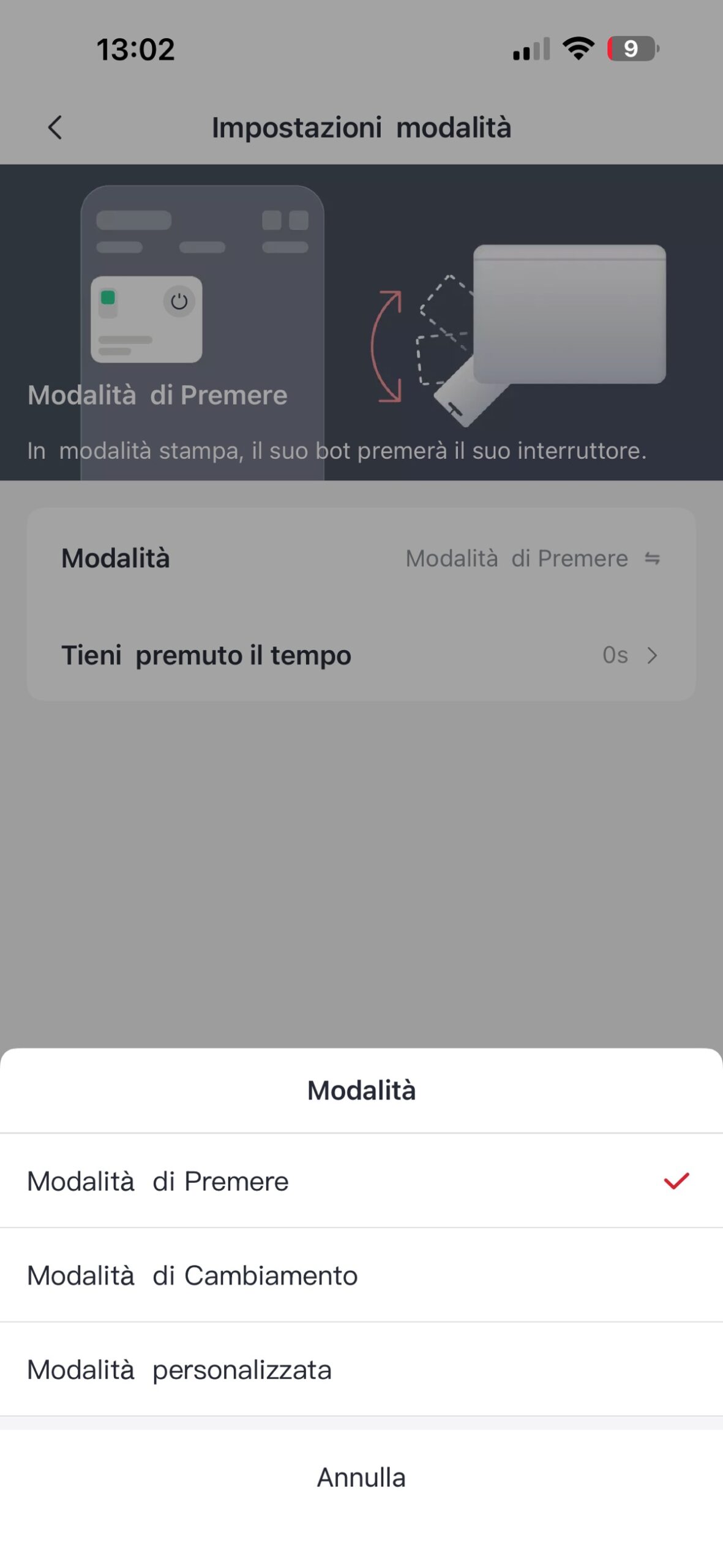723x1568 pixels.
Task: Select Modalità di Premere option
Action: coord(361,1180)
